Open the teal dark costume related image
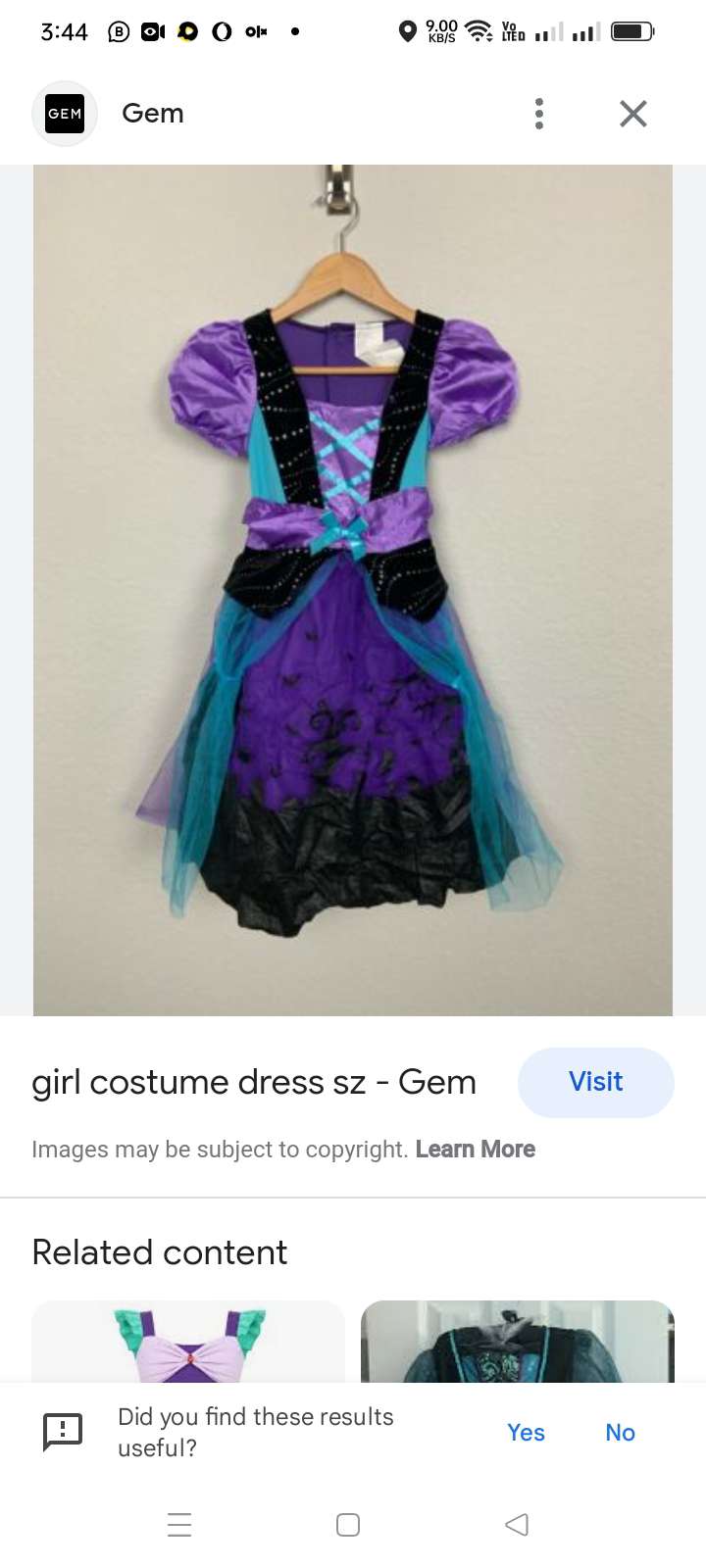Viewport: 706px width, 1568px height. click(517, 1341)
